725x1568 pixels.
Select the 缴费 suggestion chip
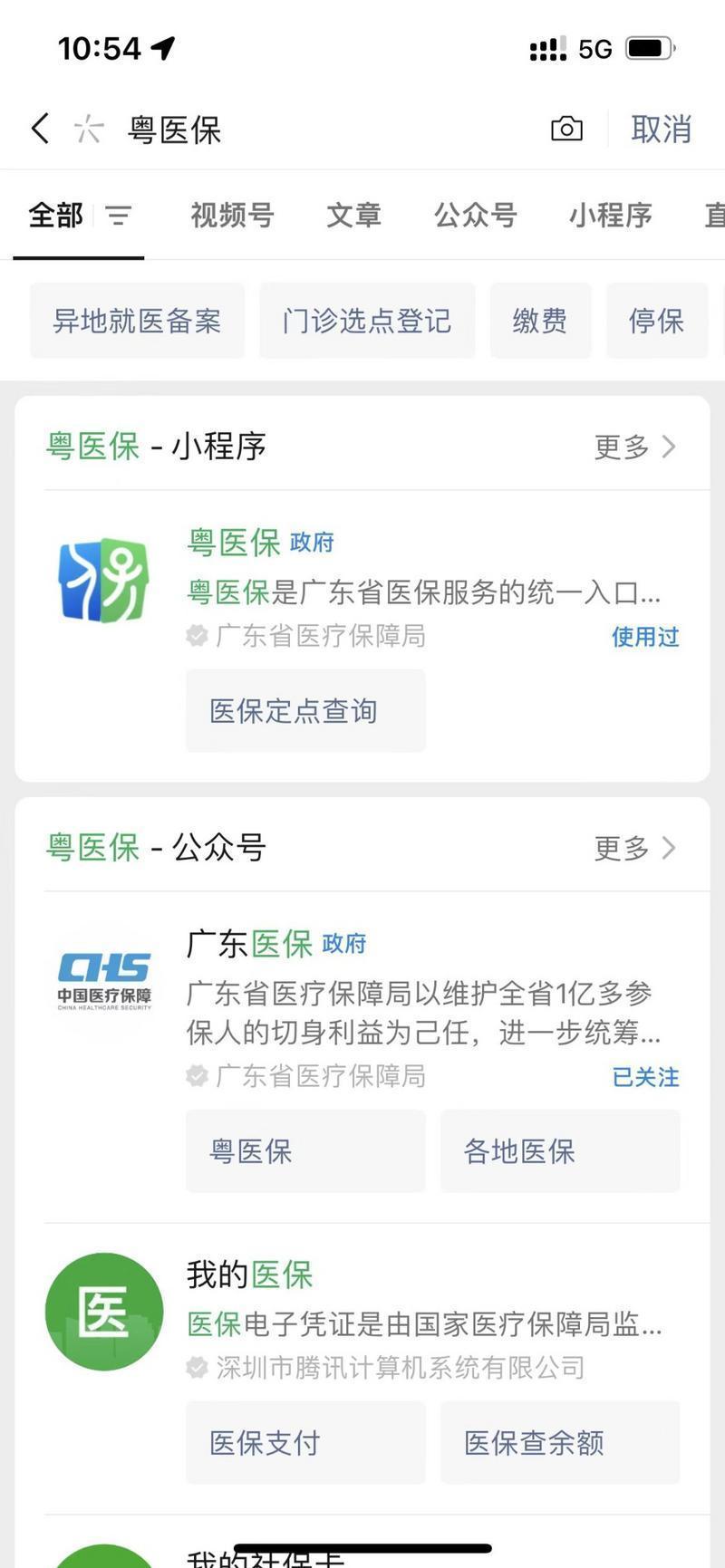pyautogui.click(x=540, y=321)
